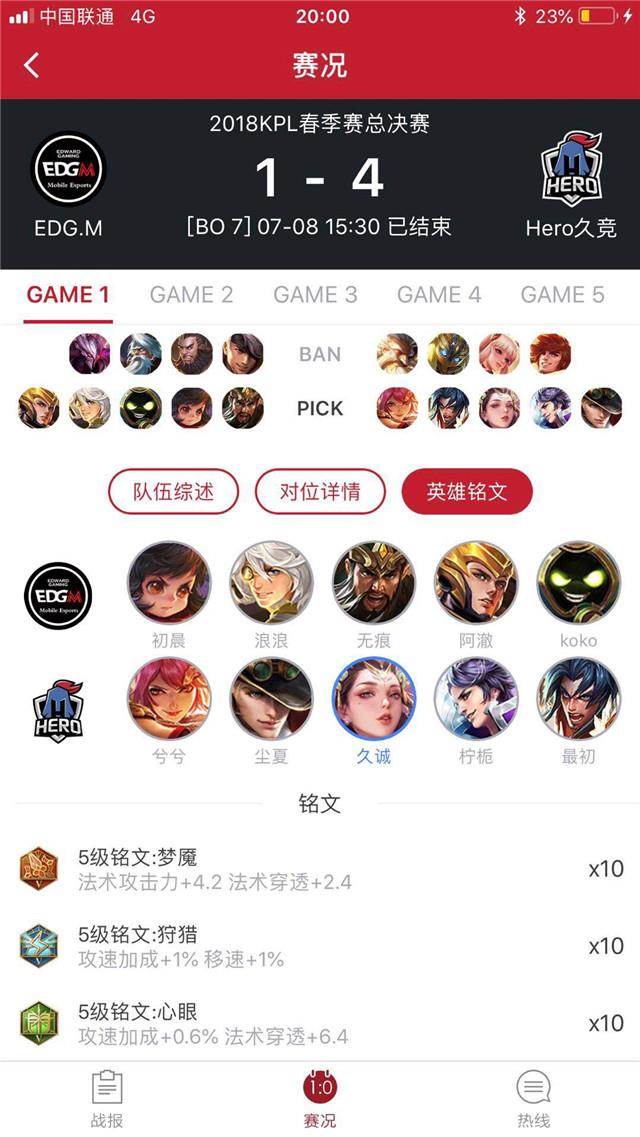This screenshot has width=640, height=1137.
Task: Select the GAME 1 tab
Action: 68,295
